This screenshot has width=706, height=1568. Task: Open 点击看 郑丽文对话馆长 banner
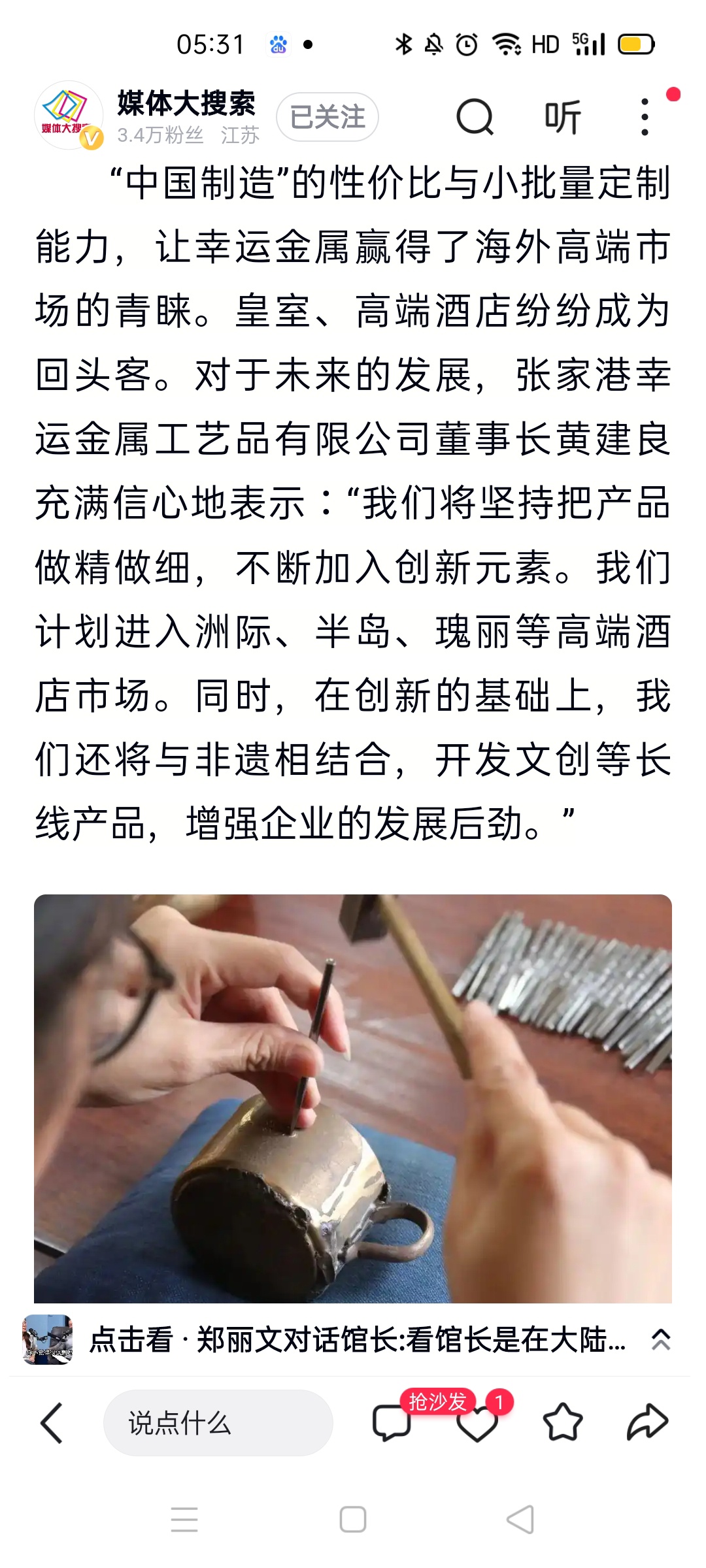[x=356, y=1340]
